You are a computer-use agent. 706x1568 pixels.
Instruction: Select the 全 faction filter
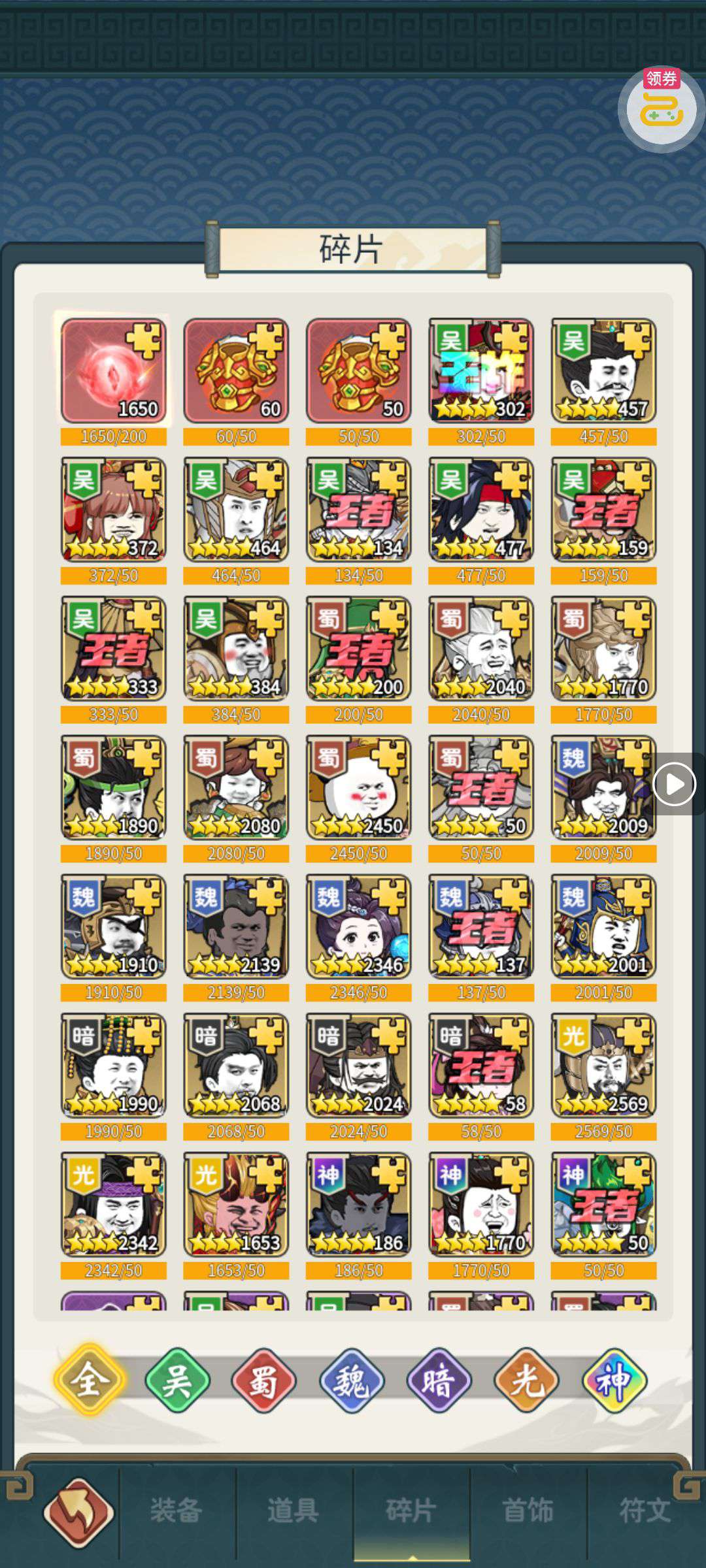tap(90, 1380)
